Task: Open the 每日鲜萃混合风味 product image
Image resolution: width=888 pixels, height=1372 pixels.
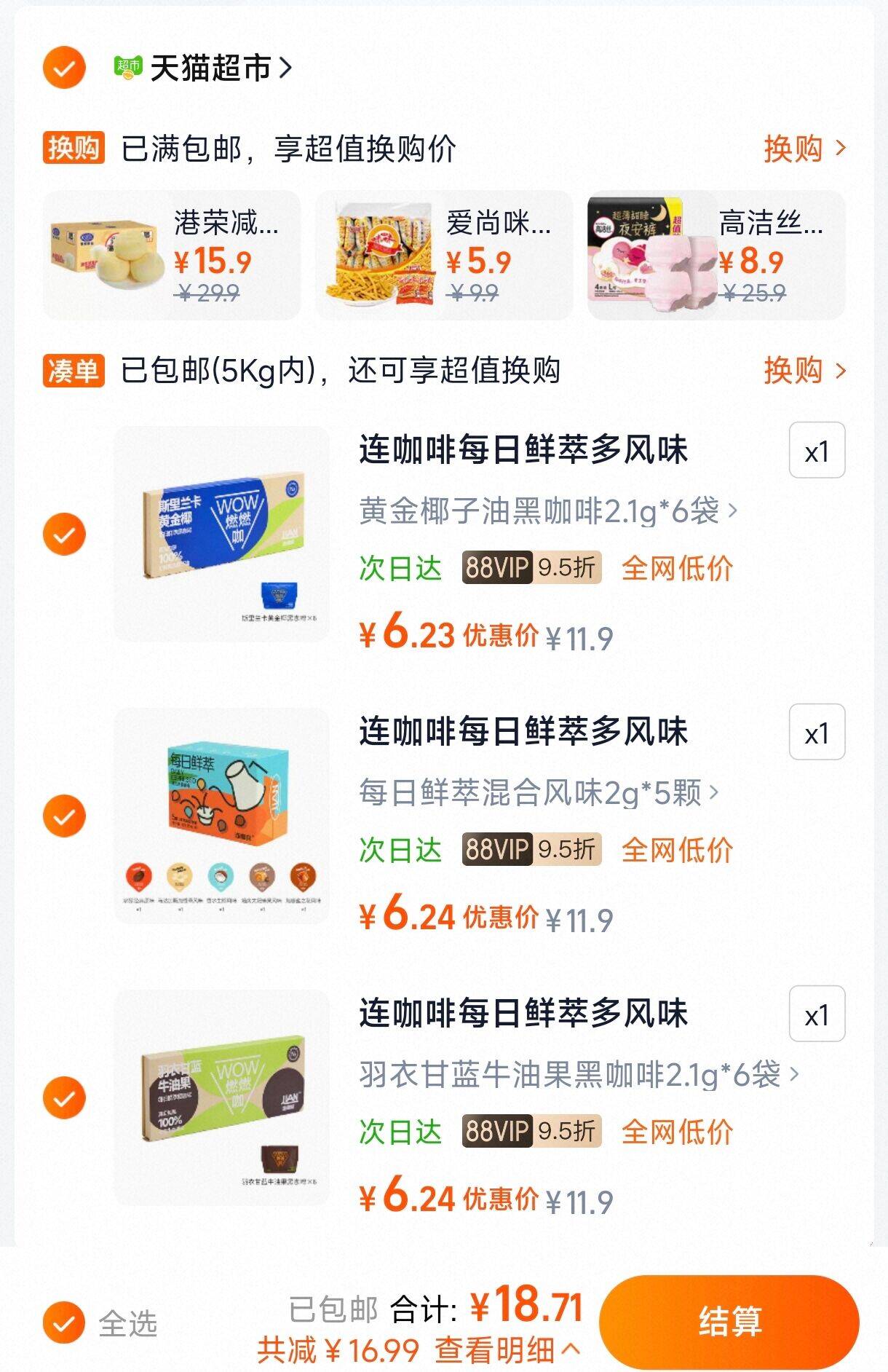Action: click(222, 816)
